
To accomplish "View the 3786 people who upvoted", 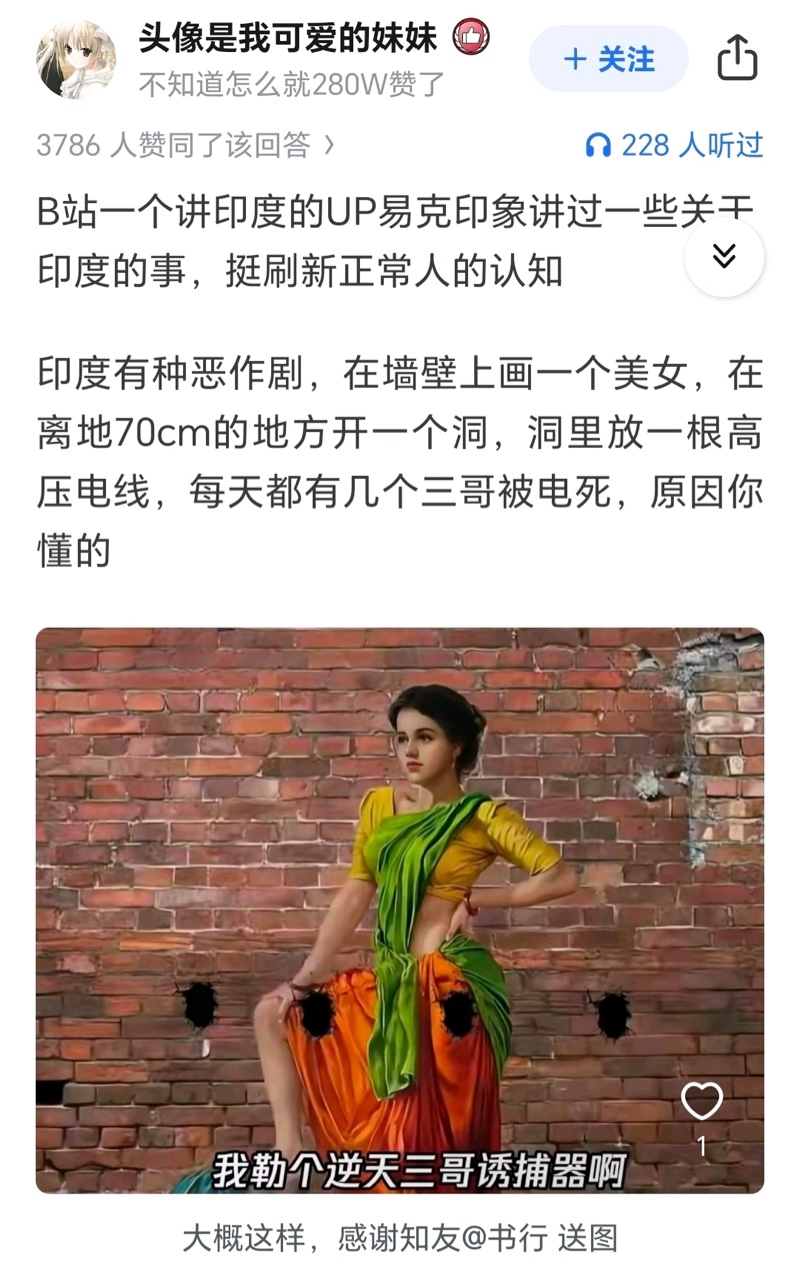I will click(x=186, y=146).
